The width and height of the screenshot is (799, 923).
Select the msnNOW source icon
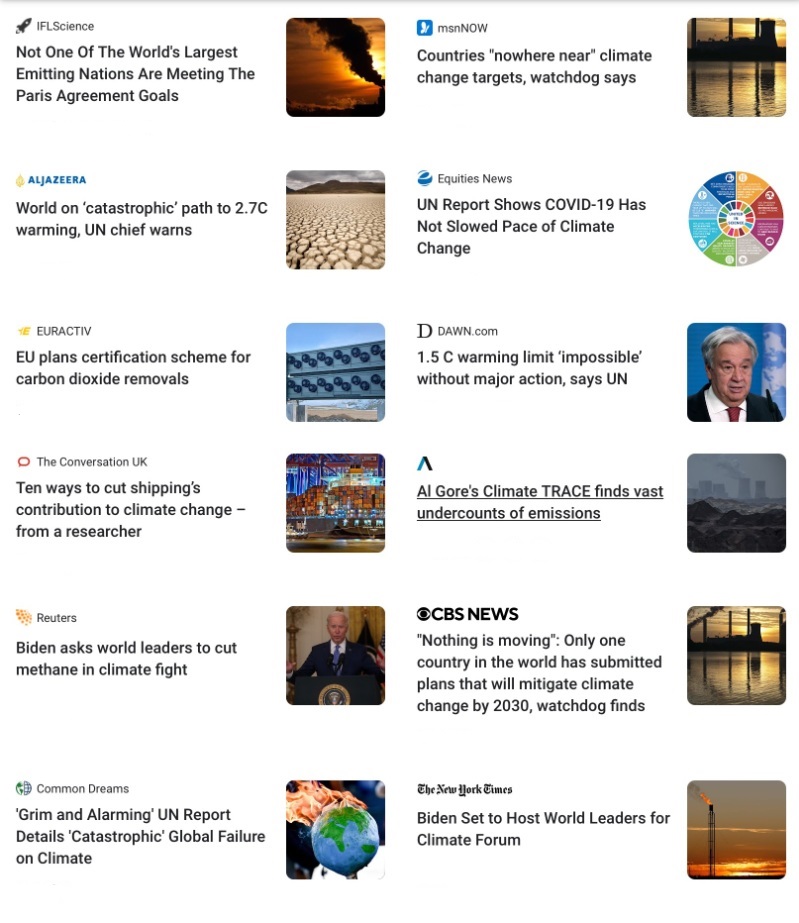click(x=424, y=27)
